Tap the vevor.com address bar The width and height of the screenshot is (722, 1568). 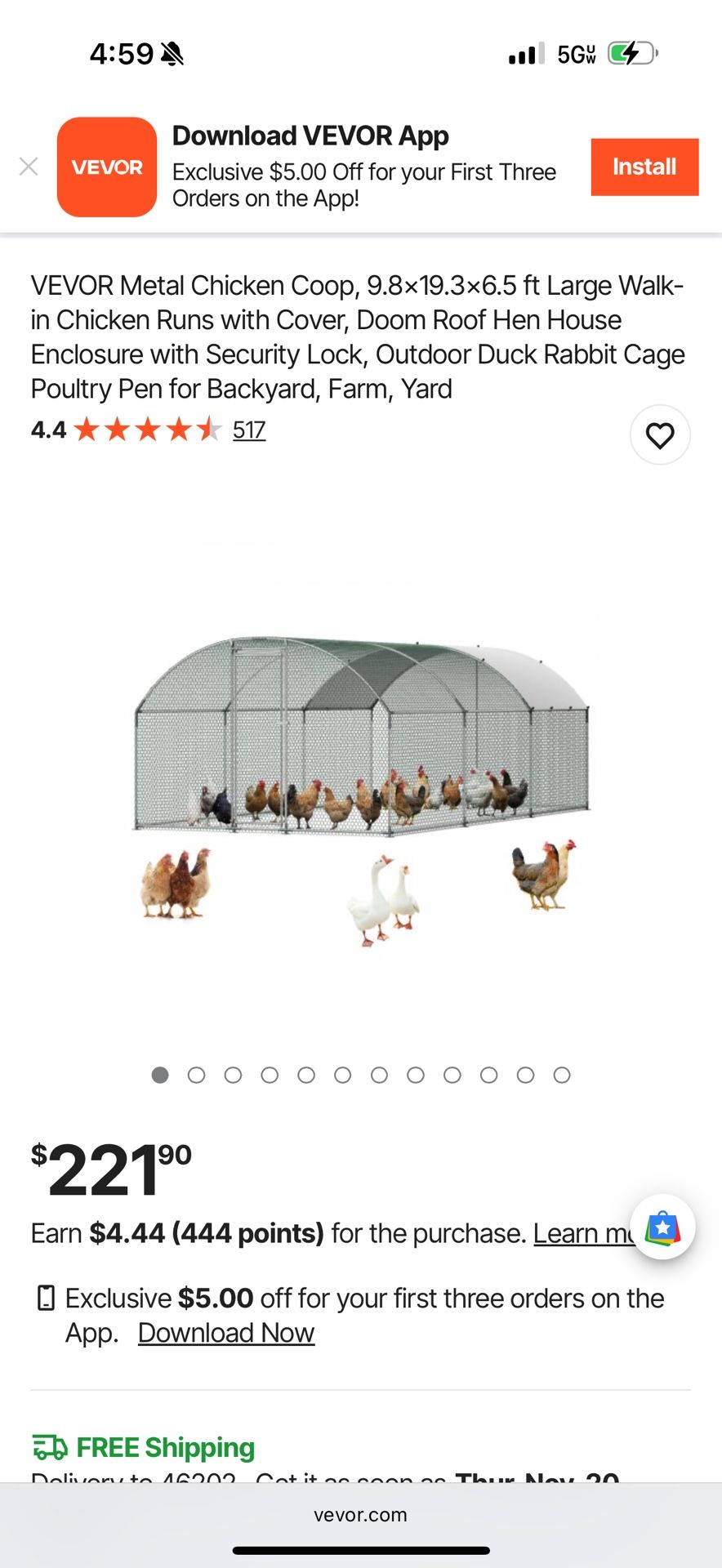pos(361,1515)
